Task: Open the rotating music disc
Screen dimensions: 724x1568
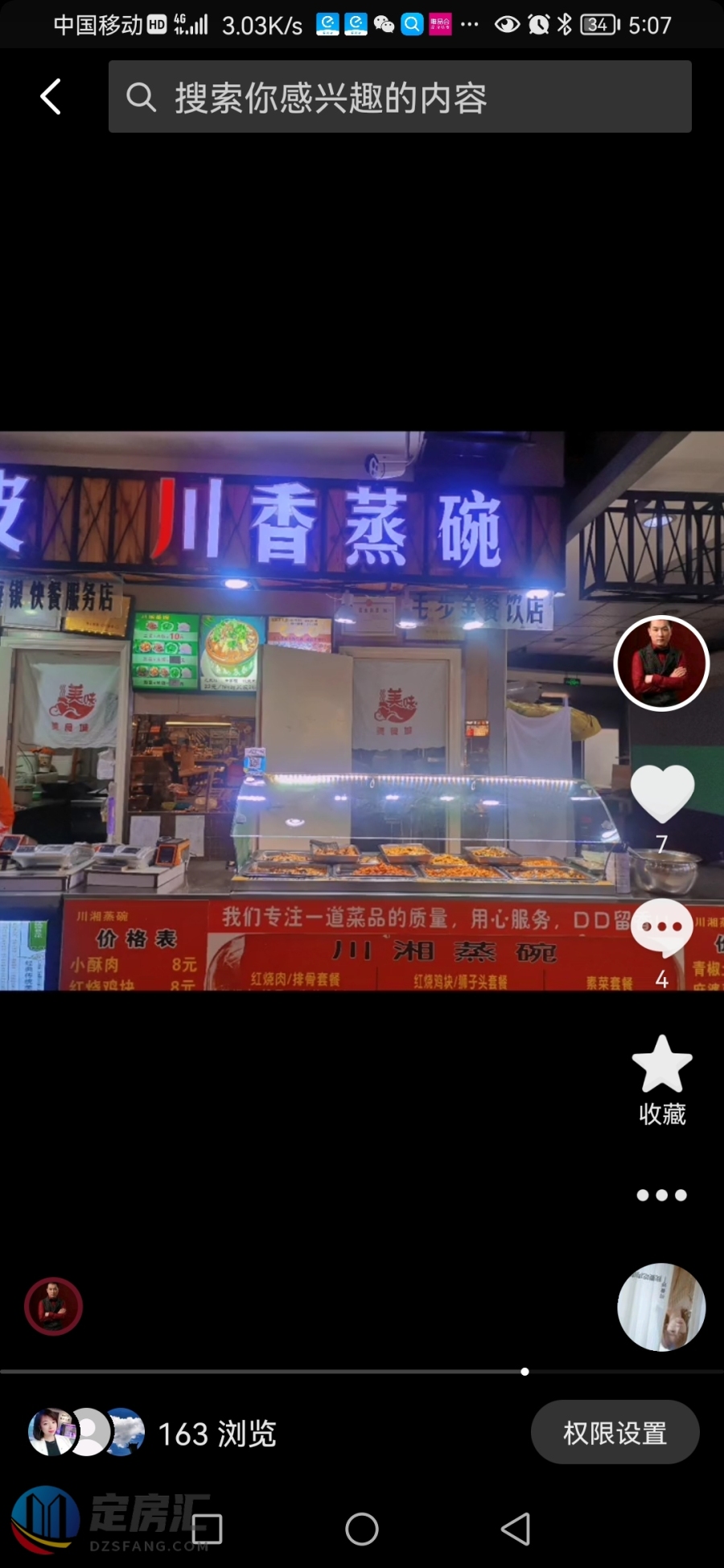Action: (661, 1307)
